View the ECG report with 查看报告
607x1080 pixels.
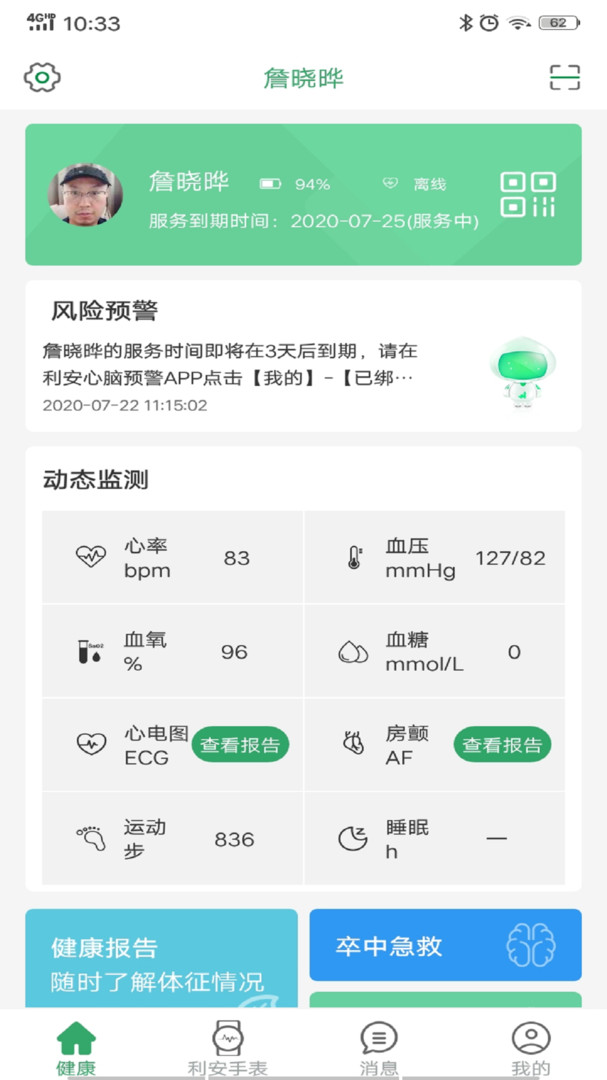pyautogui.click(x=240, y=745)
